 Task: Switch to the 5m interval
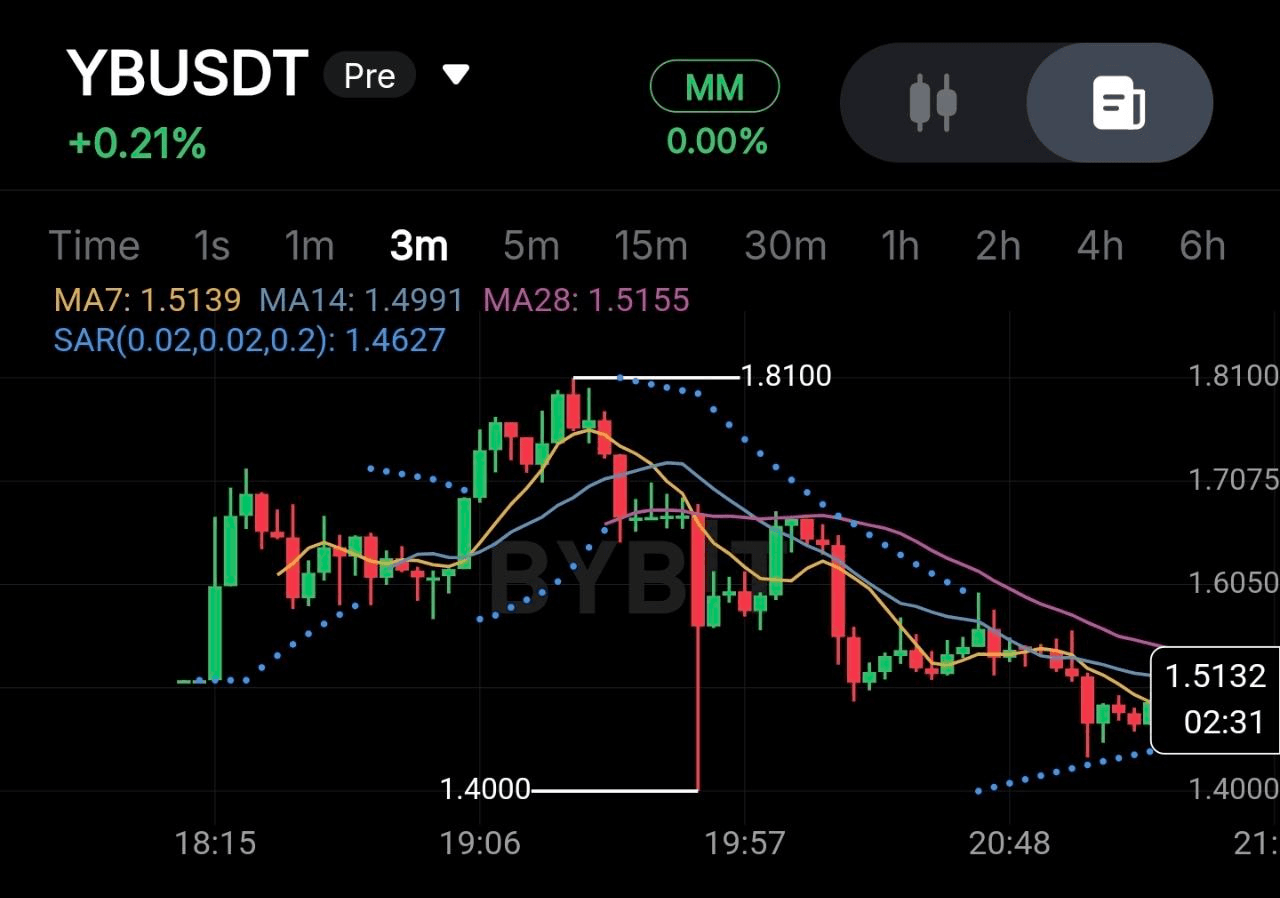click(x=530, y=246)
